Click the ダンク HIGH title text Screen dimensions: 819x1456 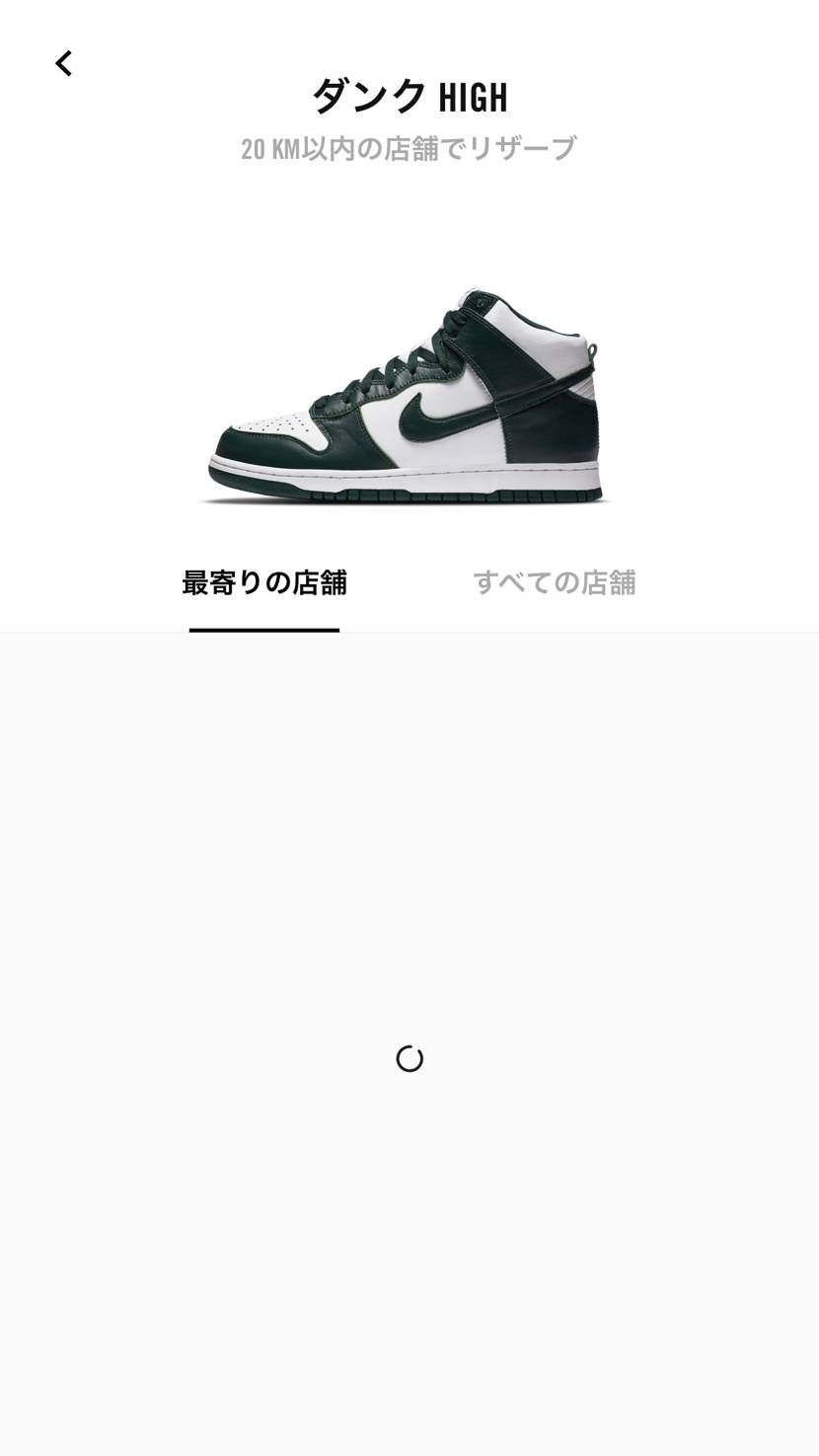coord(409,96)
